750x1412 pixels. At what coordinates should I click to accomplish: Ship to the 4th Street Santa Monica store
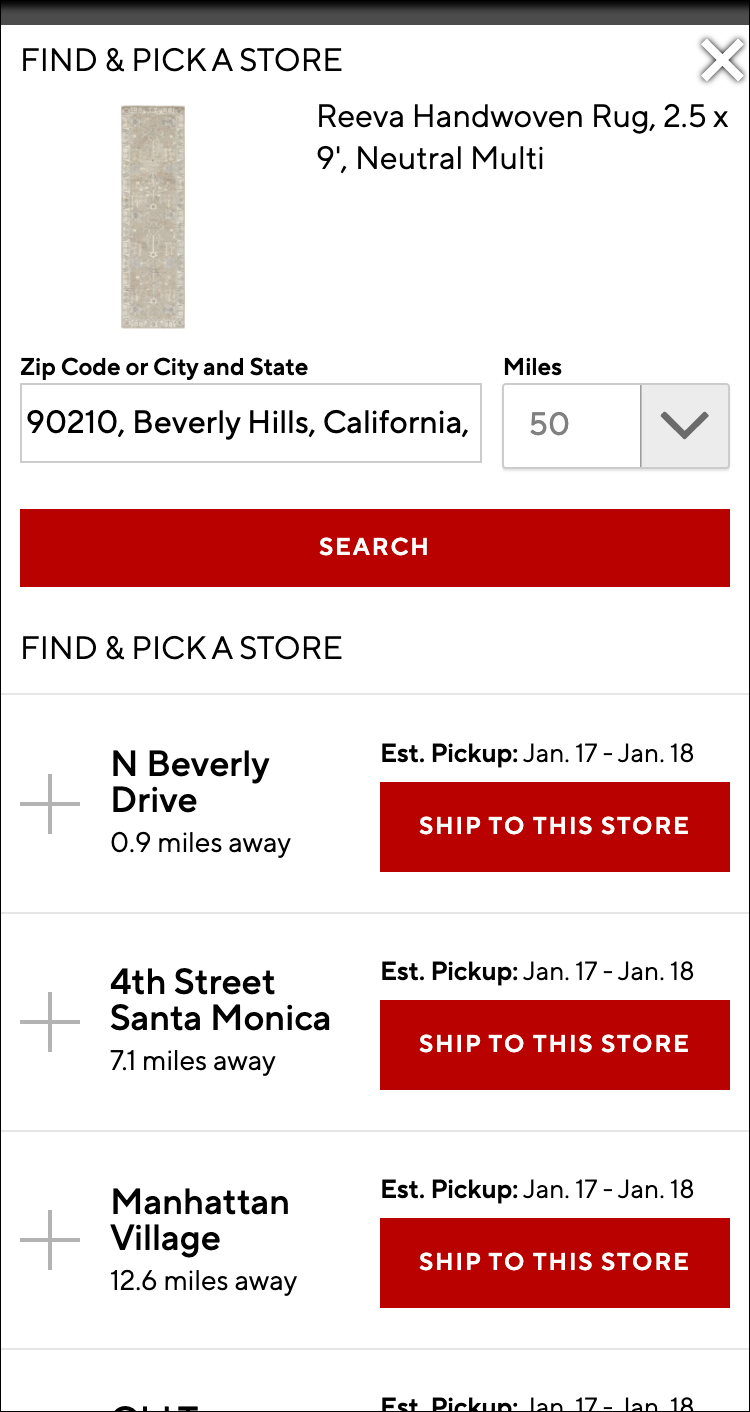tap(554, 1044)
